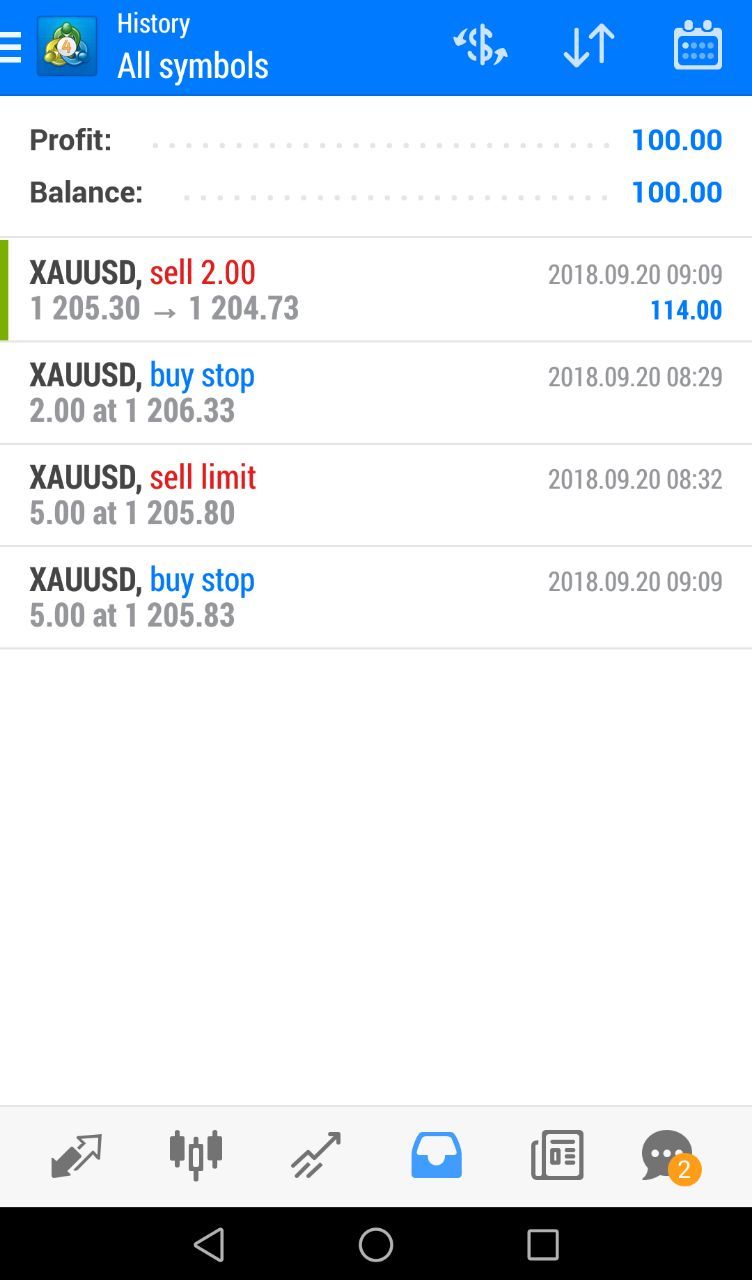Pick a date range with the calendar

point(697,46)
